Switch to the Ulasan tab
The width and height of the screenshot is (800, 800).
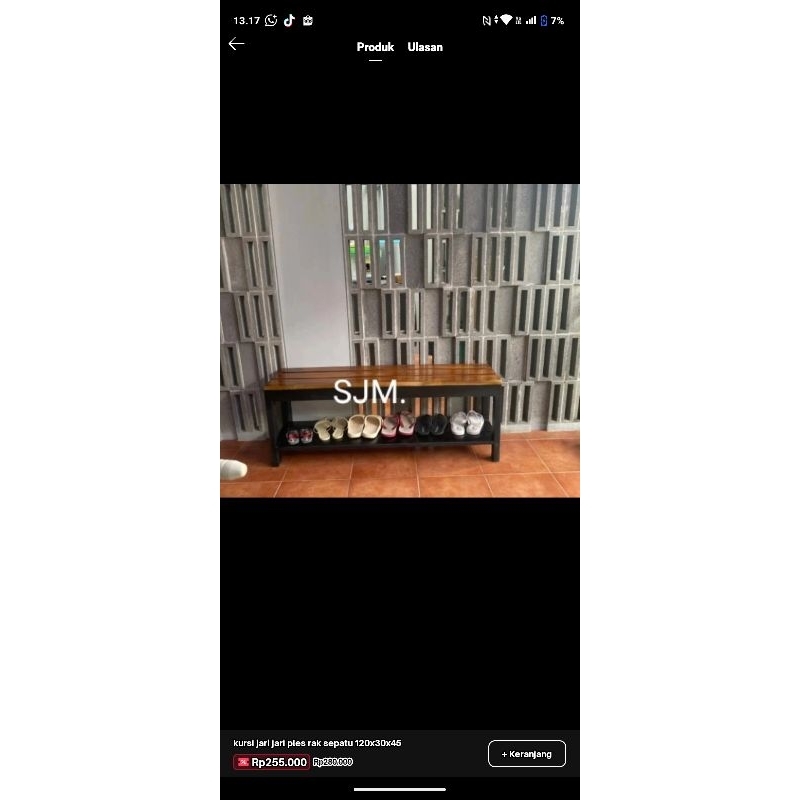425,47
